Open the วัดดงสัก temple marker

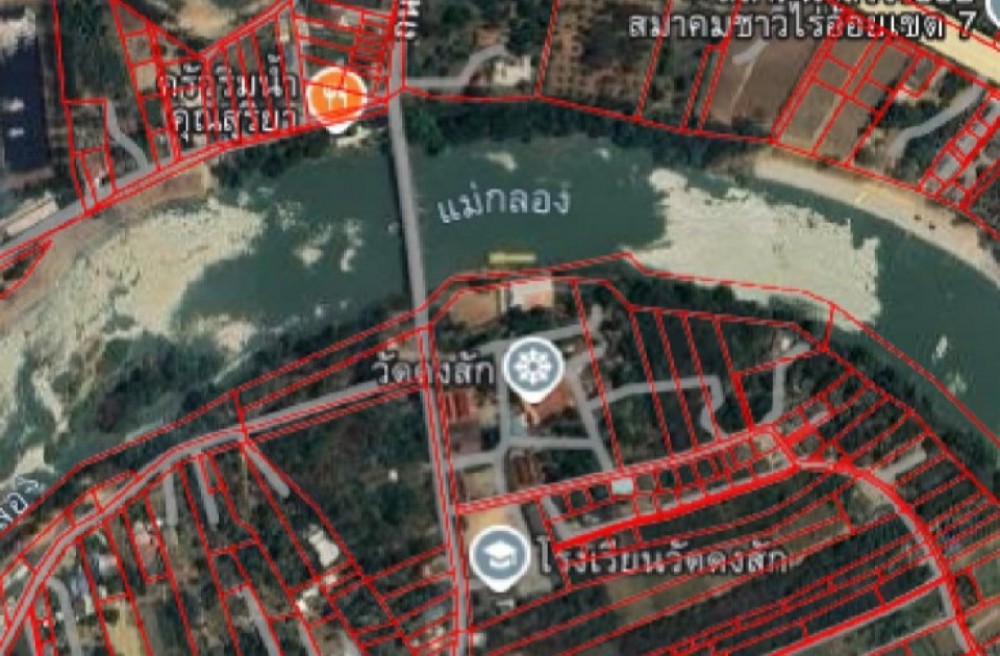pos(532,367)
